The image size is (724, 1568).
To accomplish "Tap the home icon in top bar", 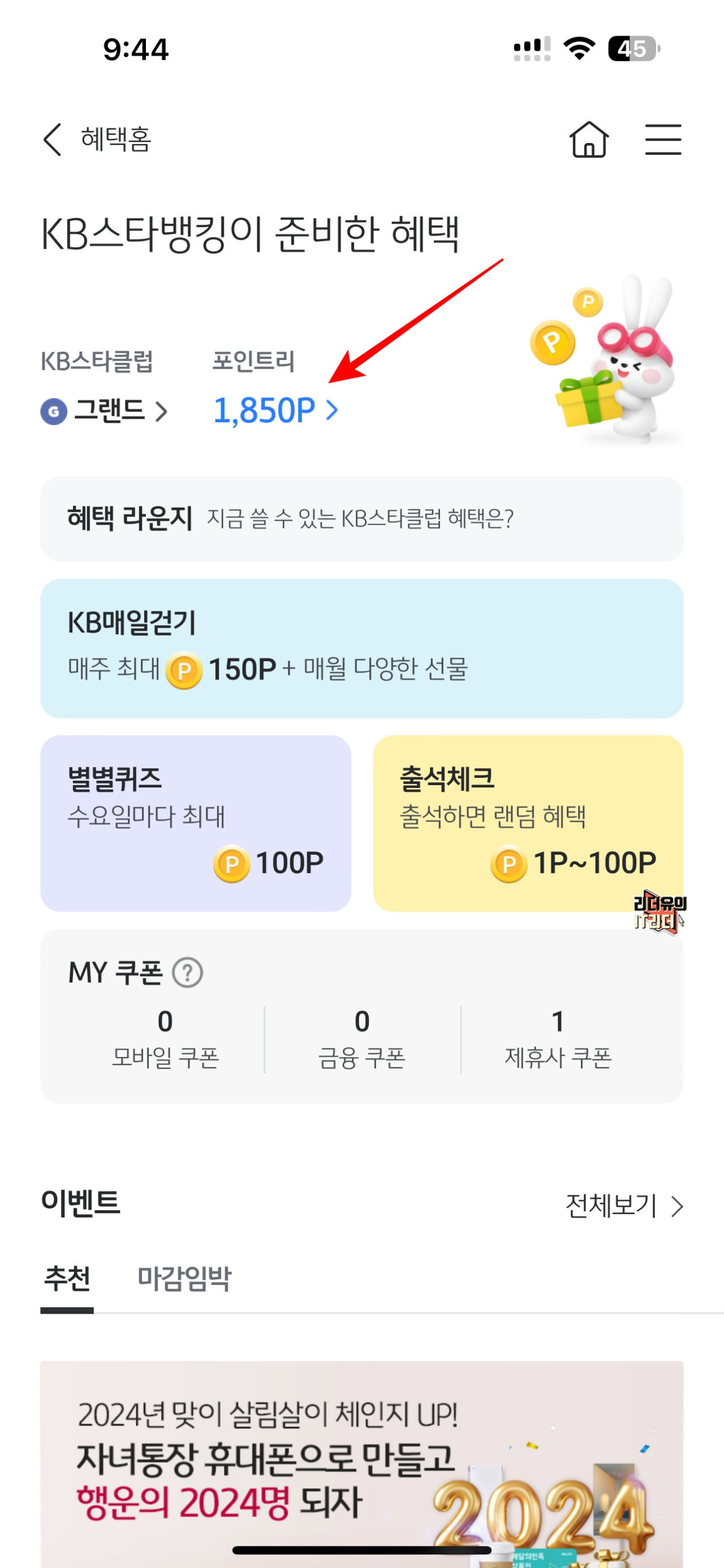I will 589,139.
